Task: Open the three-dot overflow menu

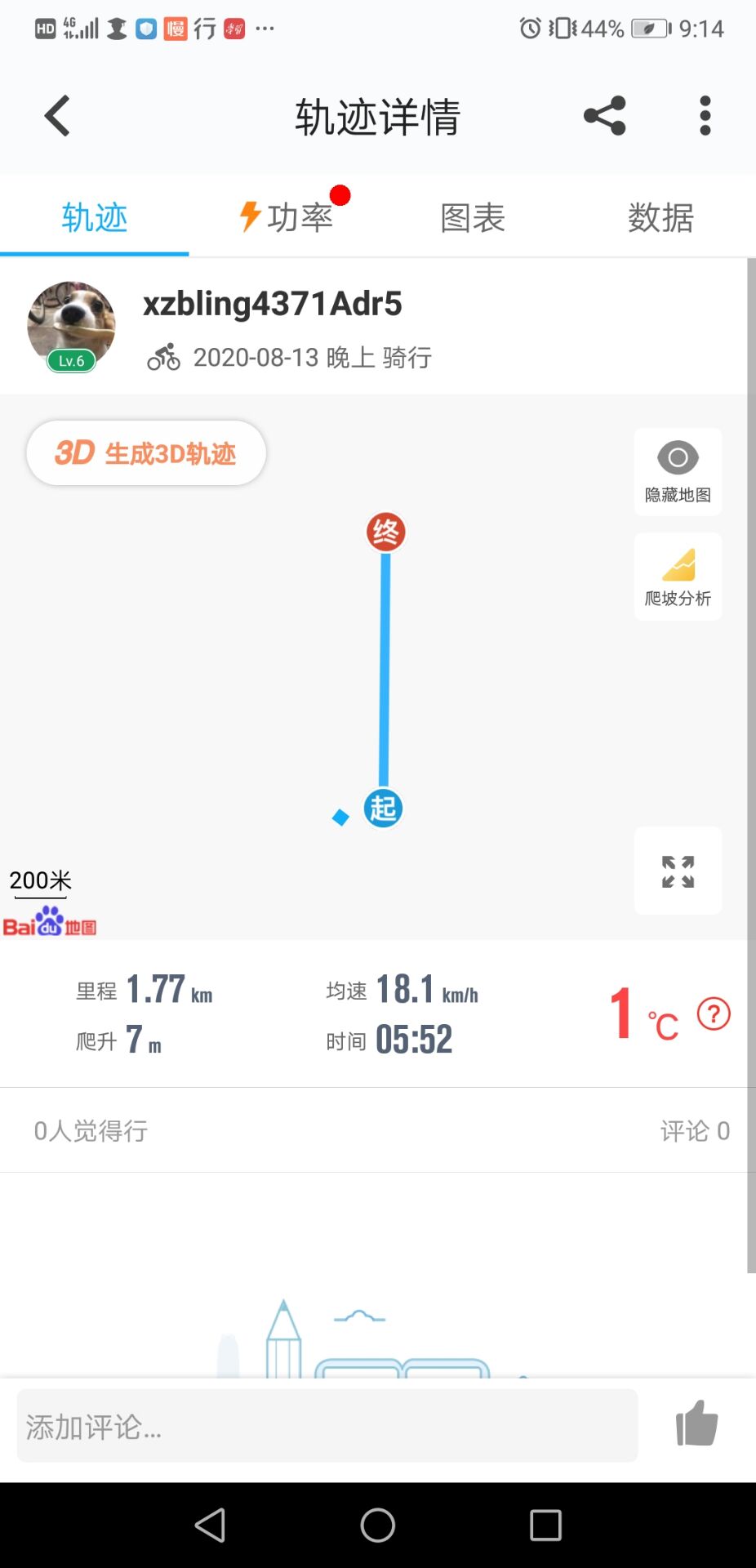Action: pyautogui.click(x=705, y=116)
